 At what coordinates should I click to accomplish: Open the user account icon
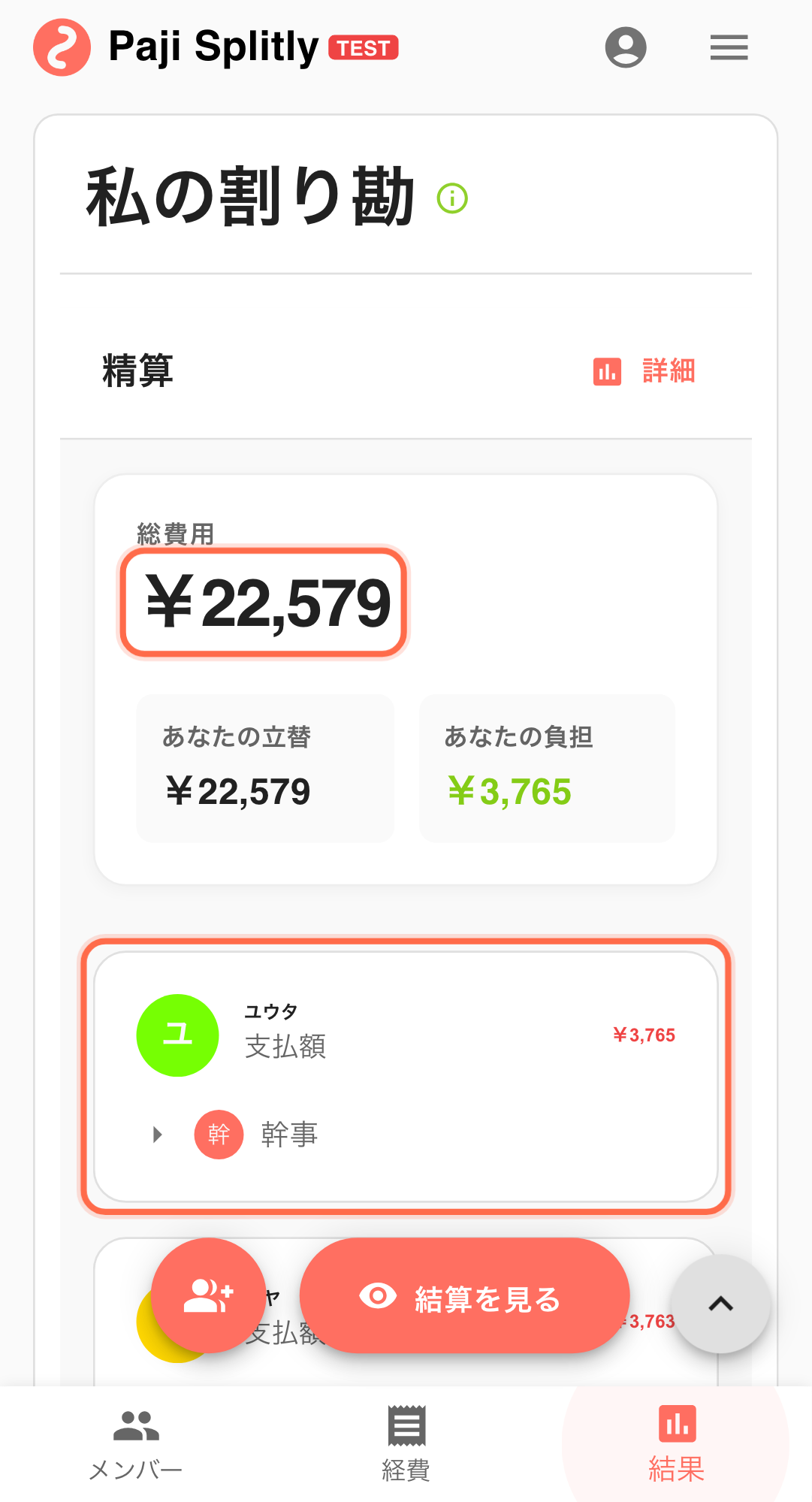[x=626, y=47]
